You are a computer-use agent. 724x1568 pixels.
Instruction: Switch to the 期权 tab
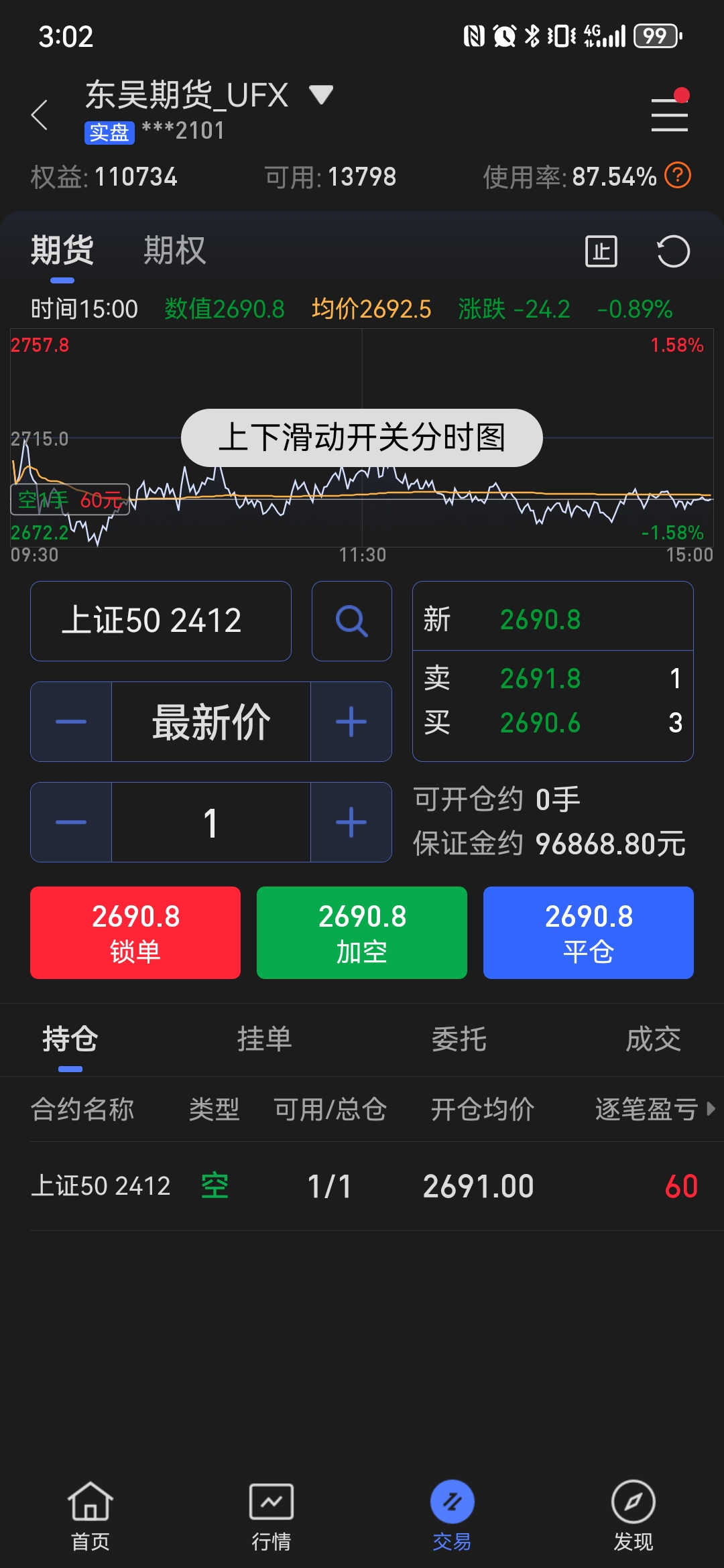coord(174,251)
